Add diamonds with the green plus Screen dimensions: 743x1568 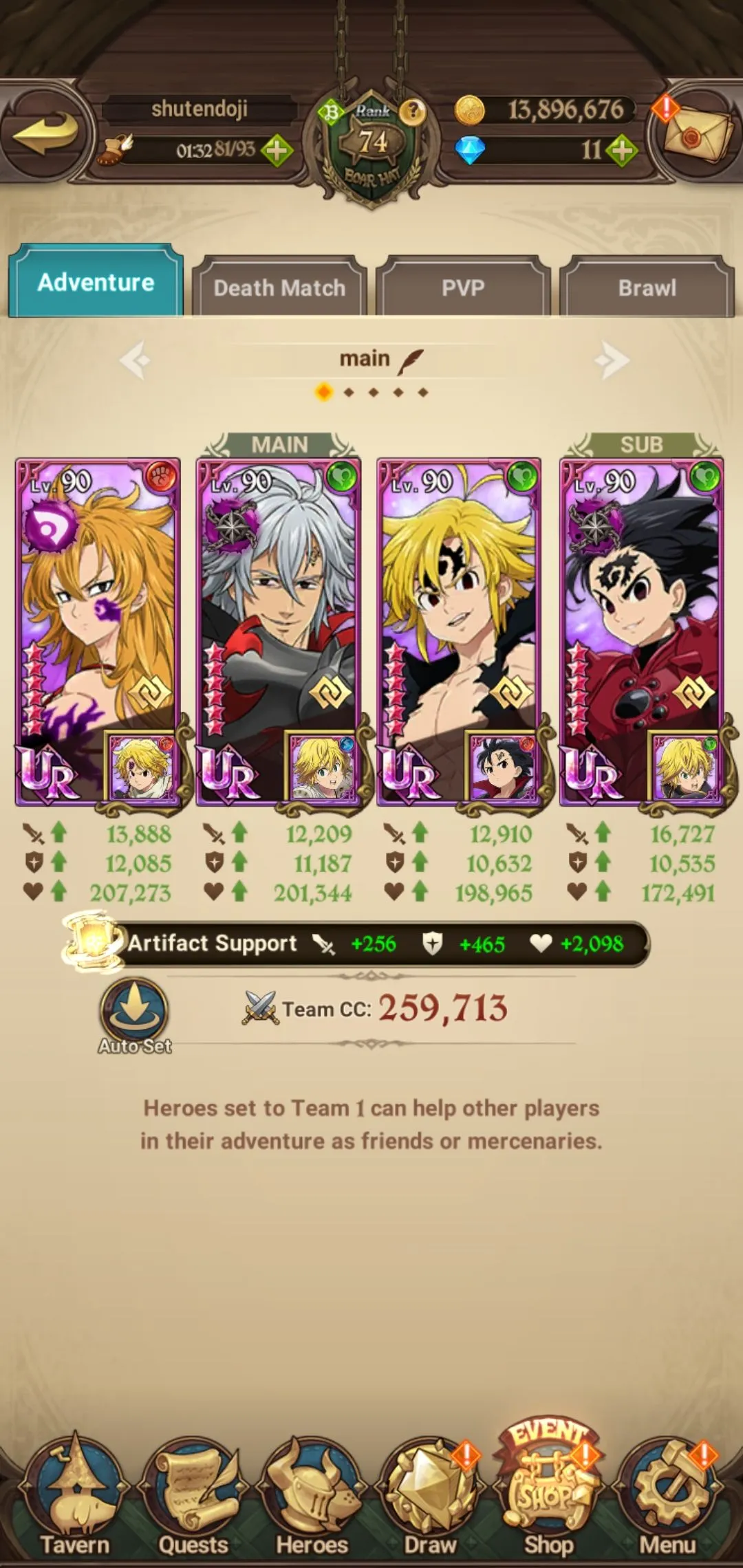(x=622, y=151)
